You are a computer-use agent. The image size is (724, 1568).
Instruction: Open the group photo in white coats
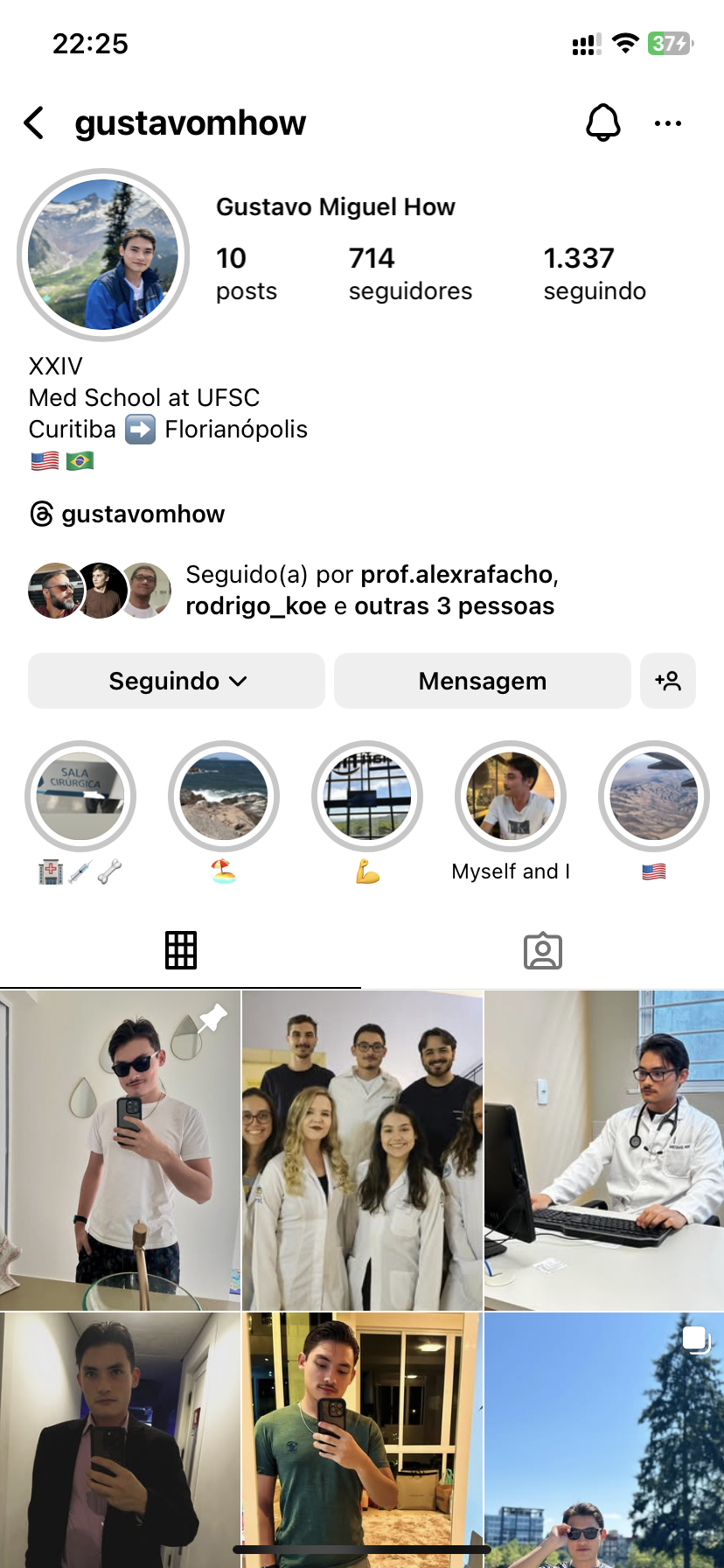(x=362, y=1150)
